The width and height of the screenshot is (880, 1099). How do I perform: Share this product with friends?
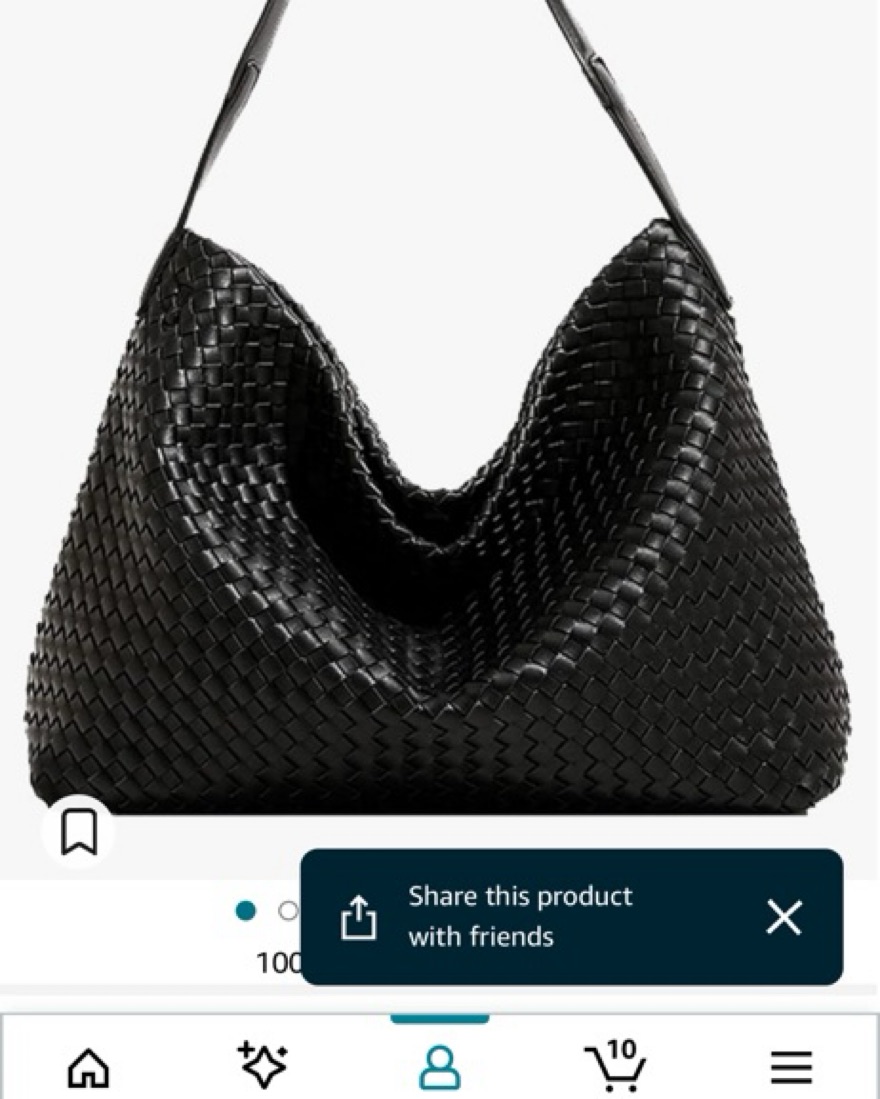pyautogui.click(x=520, y=916)
